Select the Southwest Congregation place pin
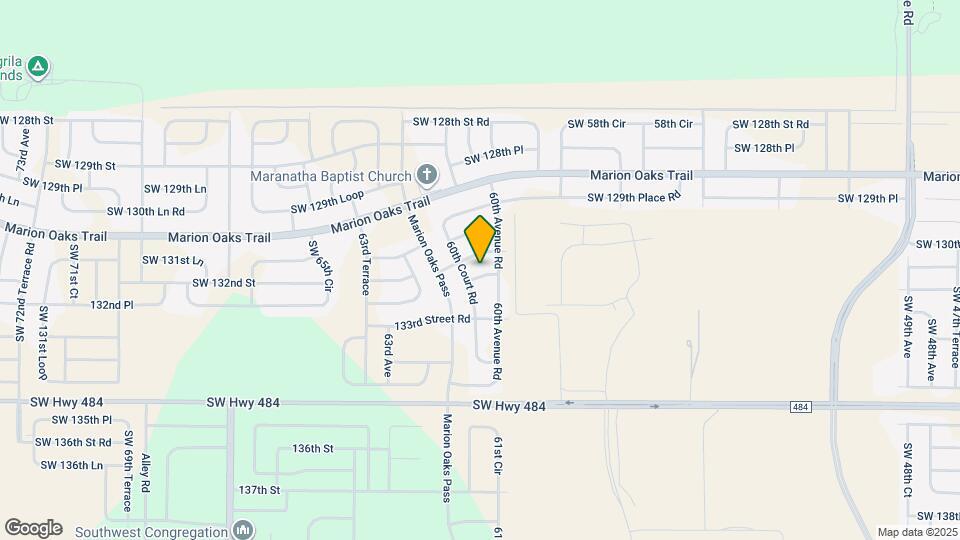 [243, 530]
